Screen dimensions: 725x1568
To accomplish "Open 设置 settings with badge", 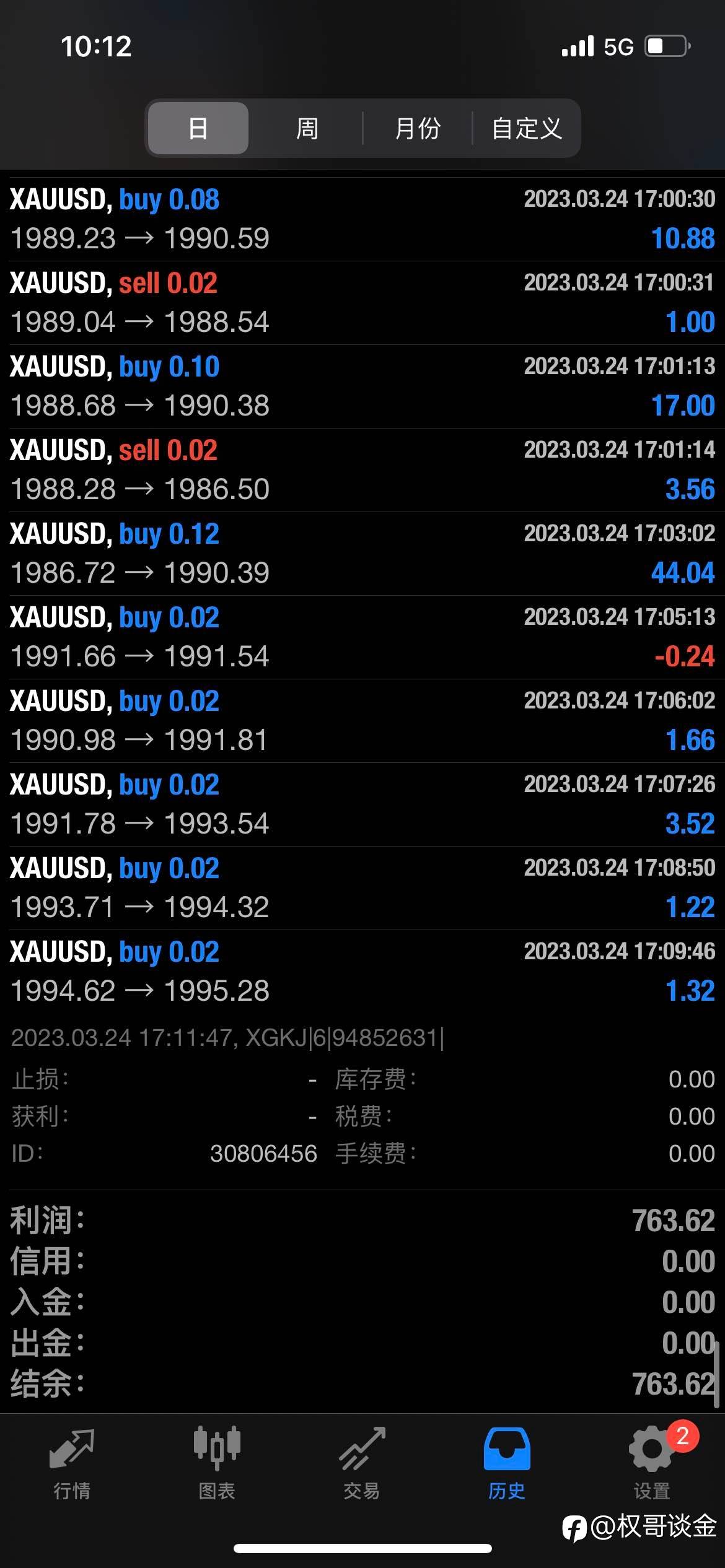I will [653, 1464].
